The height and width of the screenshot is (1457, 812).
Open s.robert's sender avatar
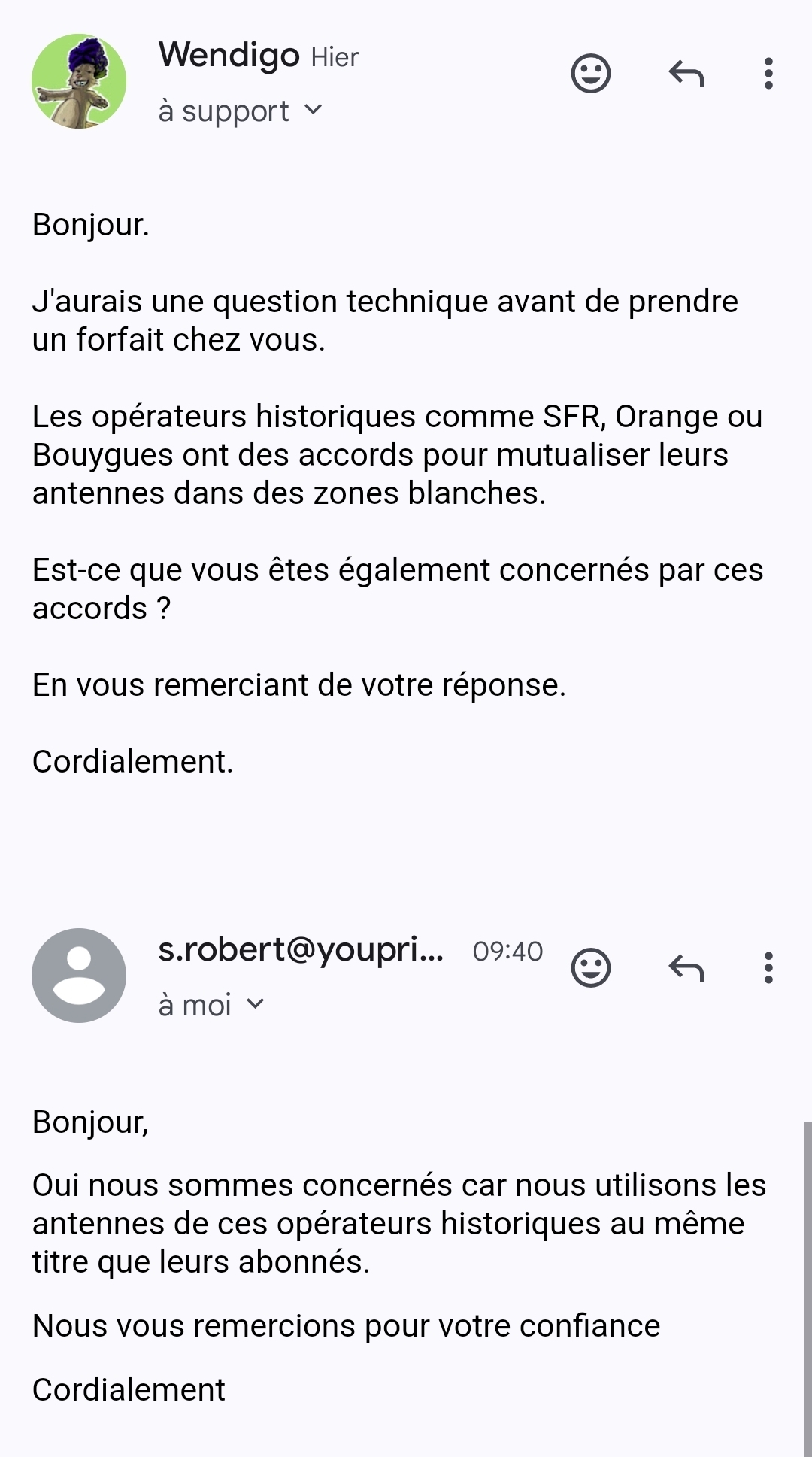click(79, 975)
